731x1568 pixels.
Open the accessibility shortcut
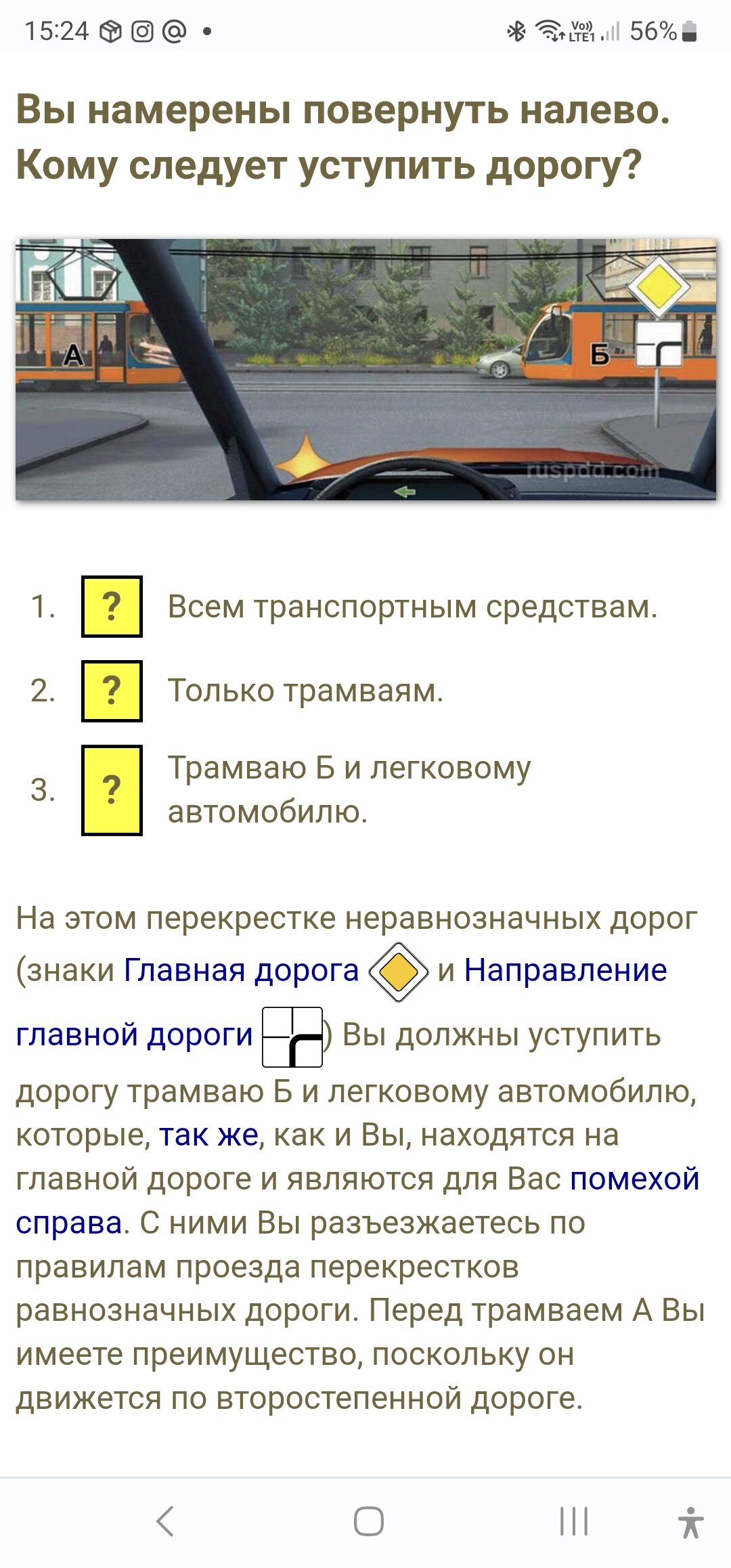tap(690, 1522)
